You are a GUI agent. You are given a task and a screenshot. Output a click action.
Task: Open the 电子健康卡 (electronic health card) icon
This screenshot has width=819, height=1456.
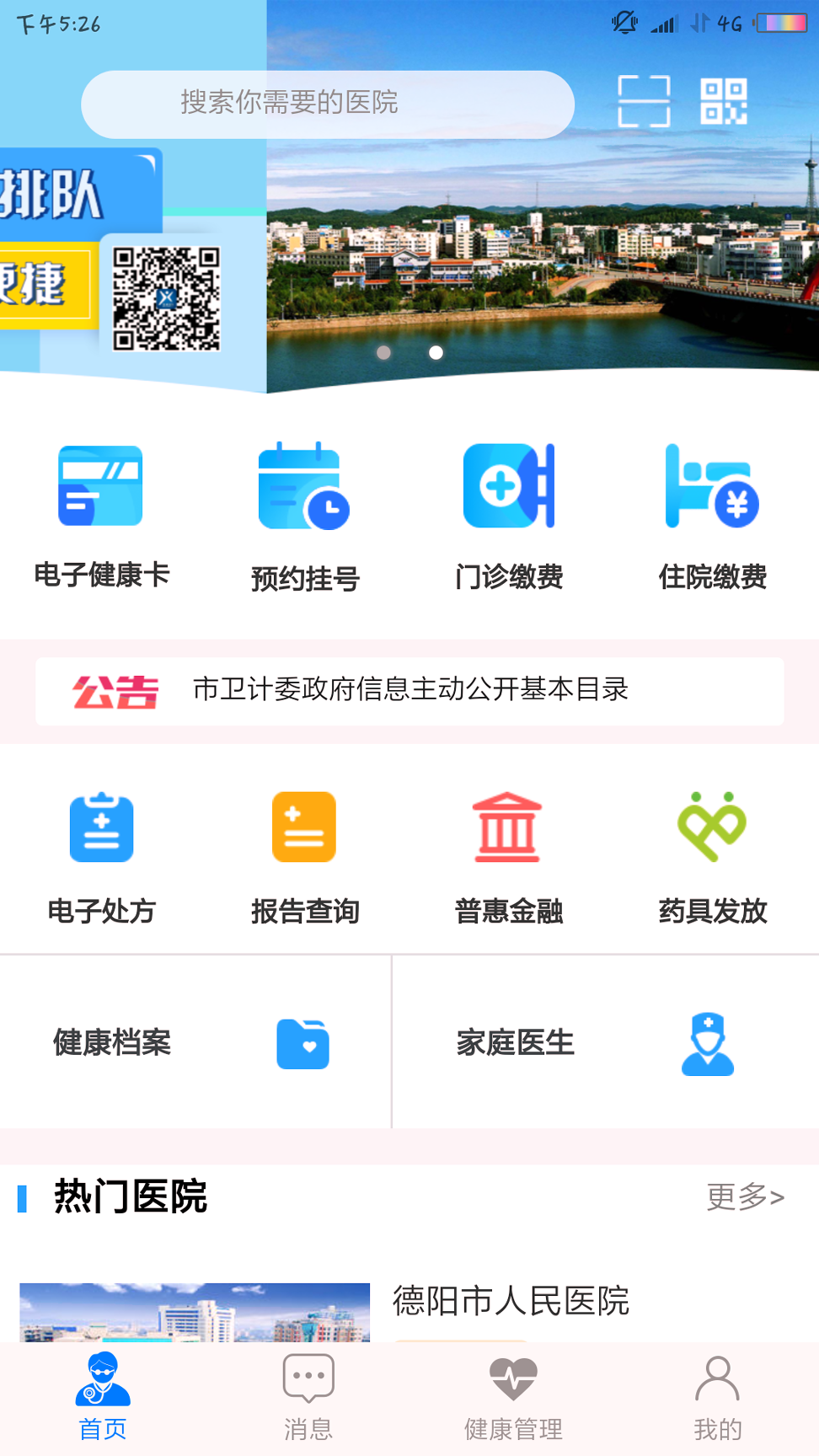(101, 486)
